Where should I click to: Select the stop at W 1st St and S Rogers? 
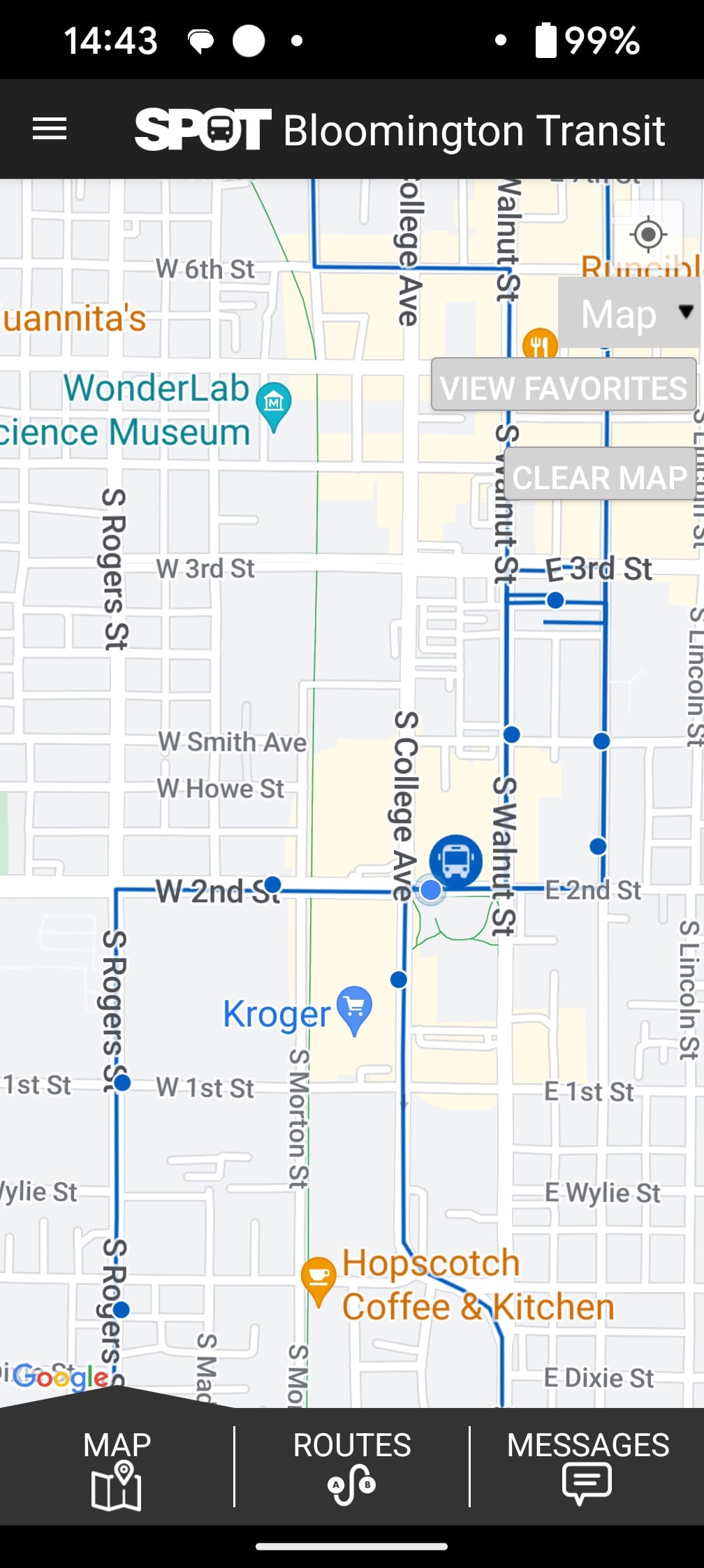123,1082
